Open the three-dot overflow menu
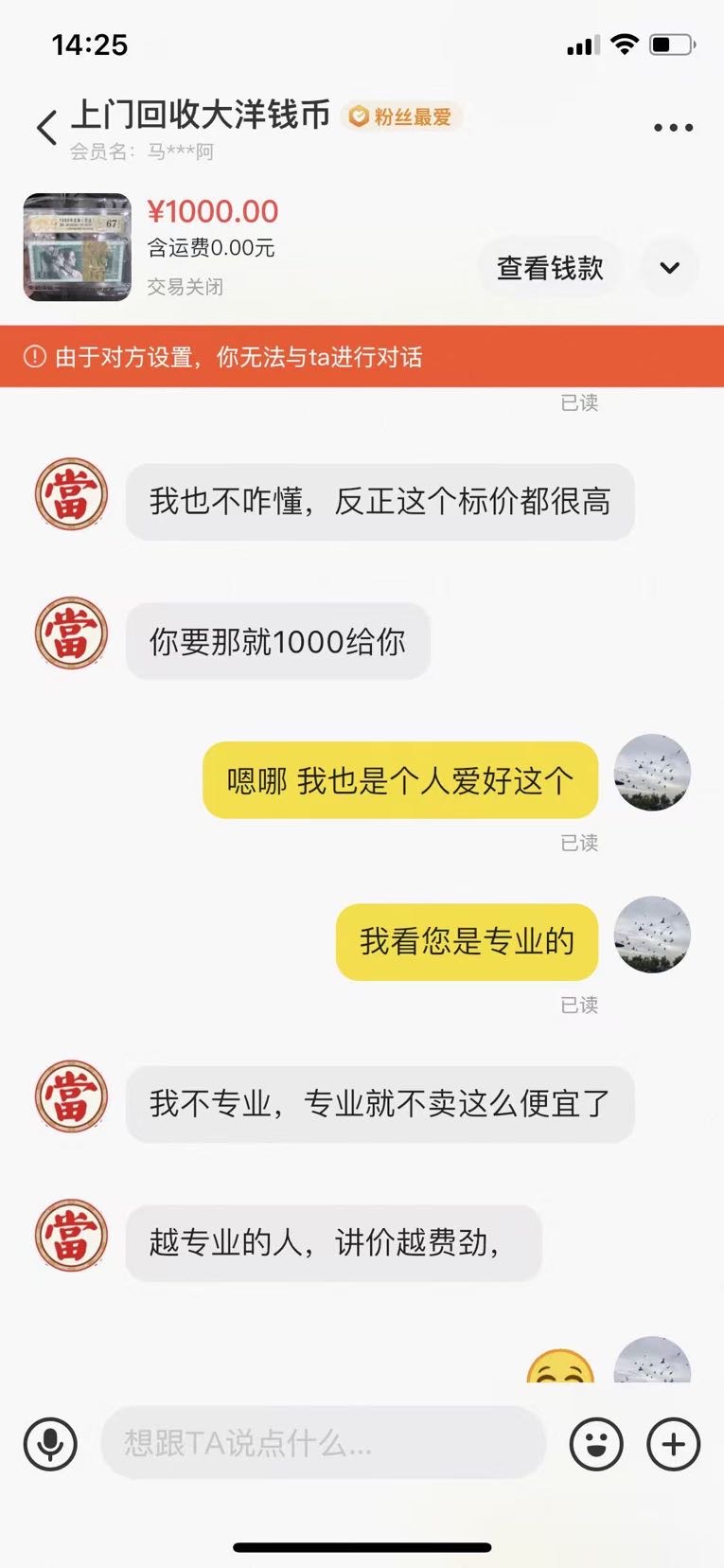Image resolution: width=724 pixels, height=1568 pixels. click(673, 128)
